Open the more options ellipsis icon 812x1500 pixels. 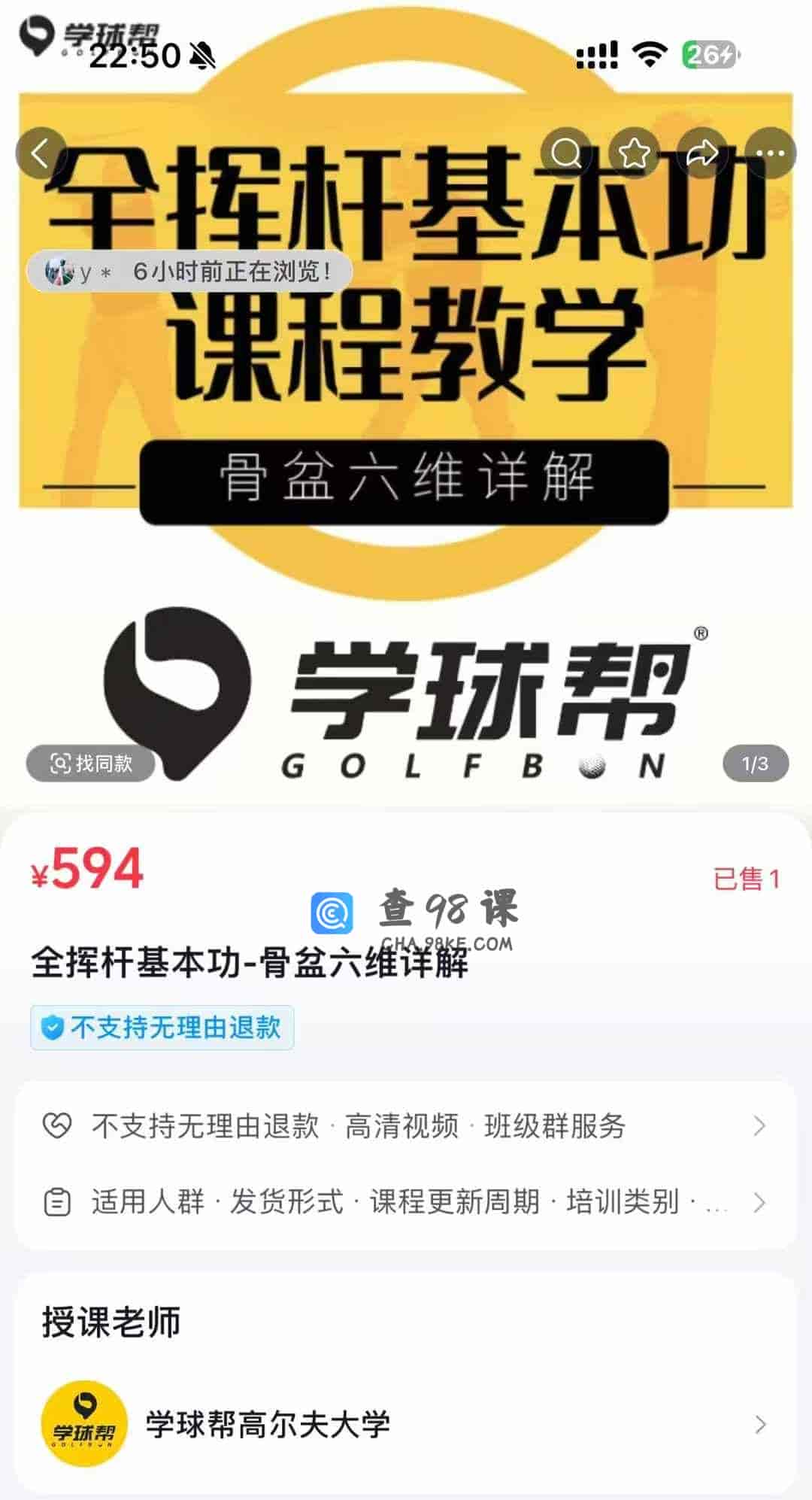[768, 152]
